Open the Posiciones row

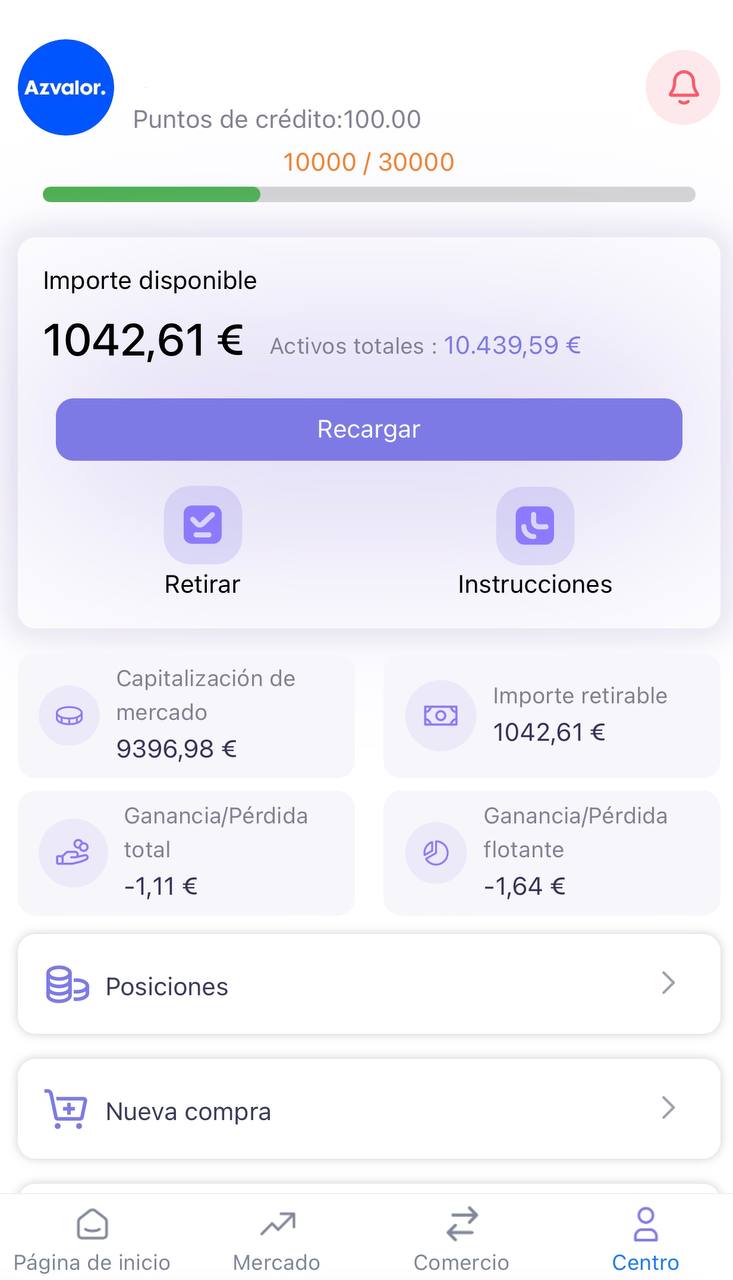pos(368,985)
